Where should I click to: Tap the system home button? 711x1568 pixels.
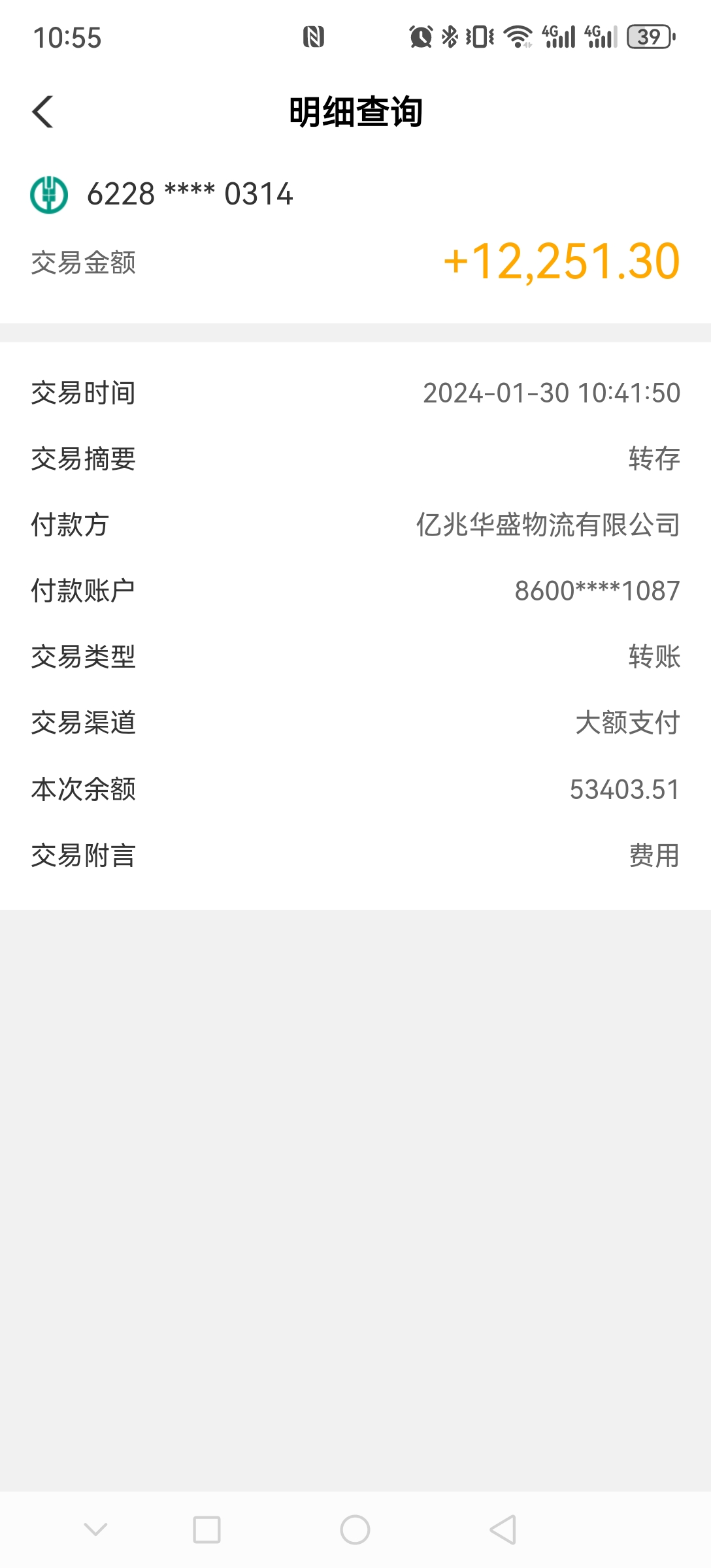pos(355,1529)
